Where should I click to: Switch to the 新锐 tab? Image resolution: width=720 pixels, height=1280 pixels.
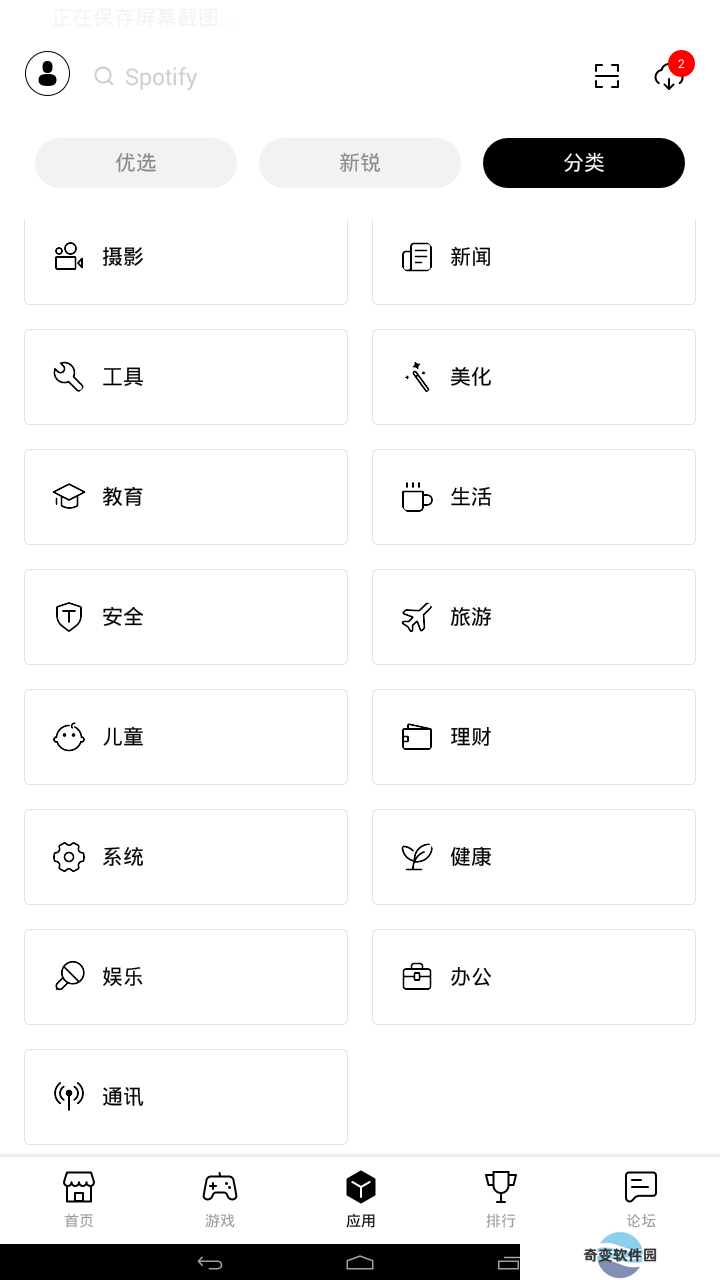click(360, 163)
